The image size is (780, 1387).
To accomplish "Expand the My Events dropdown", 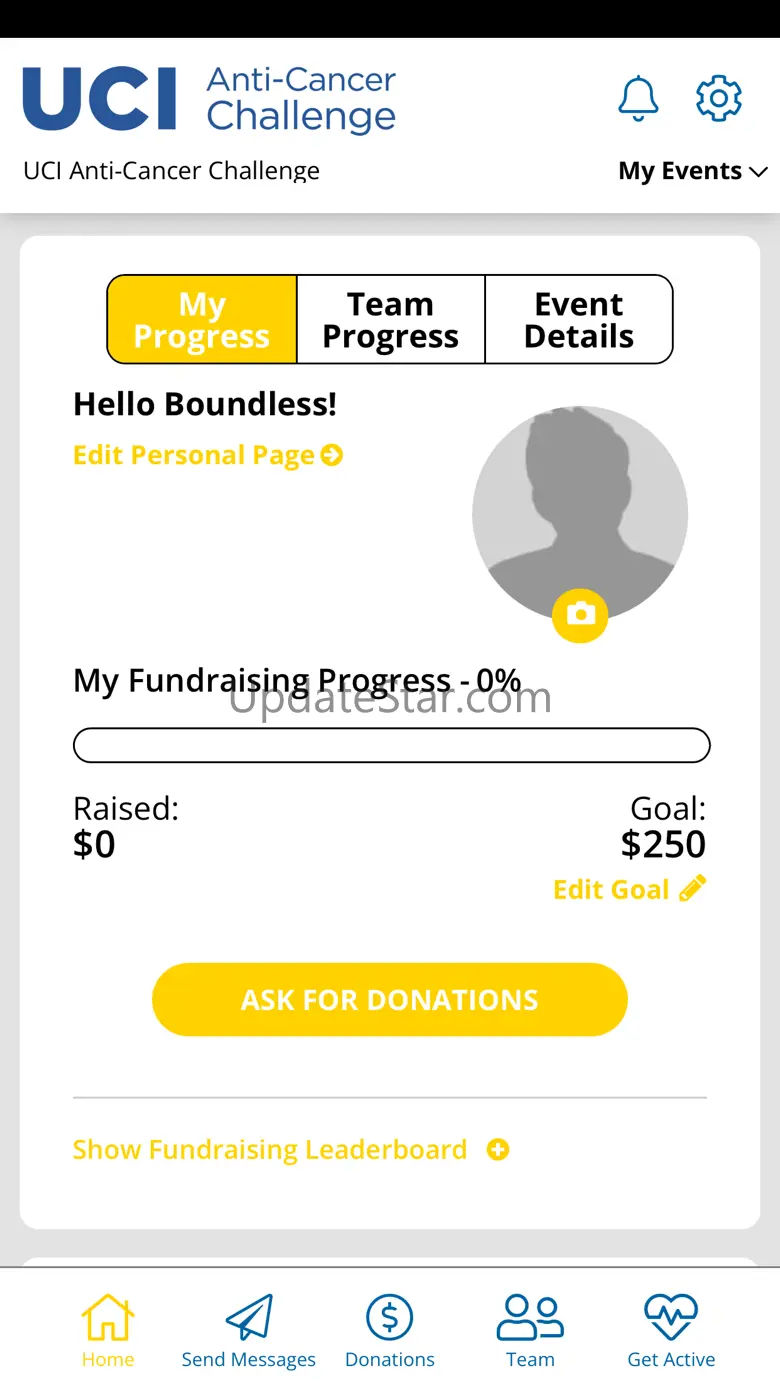I will pyautogui.click(x=692, y=171).
